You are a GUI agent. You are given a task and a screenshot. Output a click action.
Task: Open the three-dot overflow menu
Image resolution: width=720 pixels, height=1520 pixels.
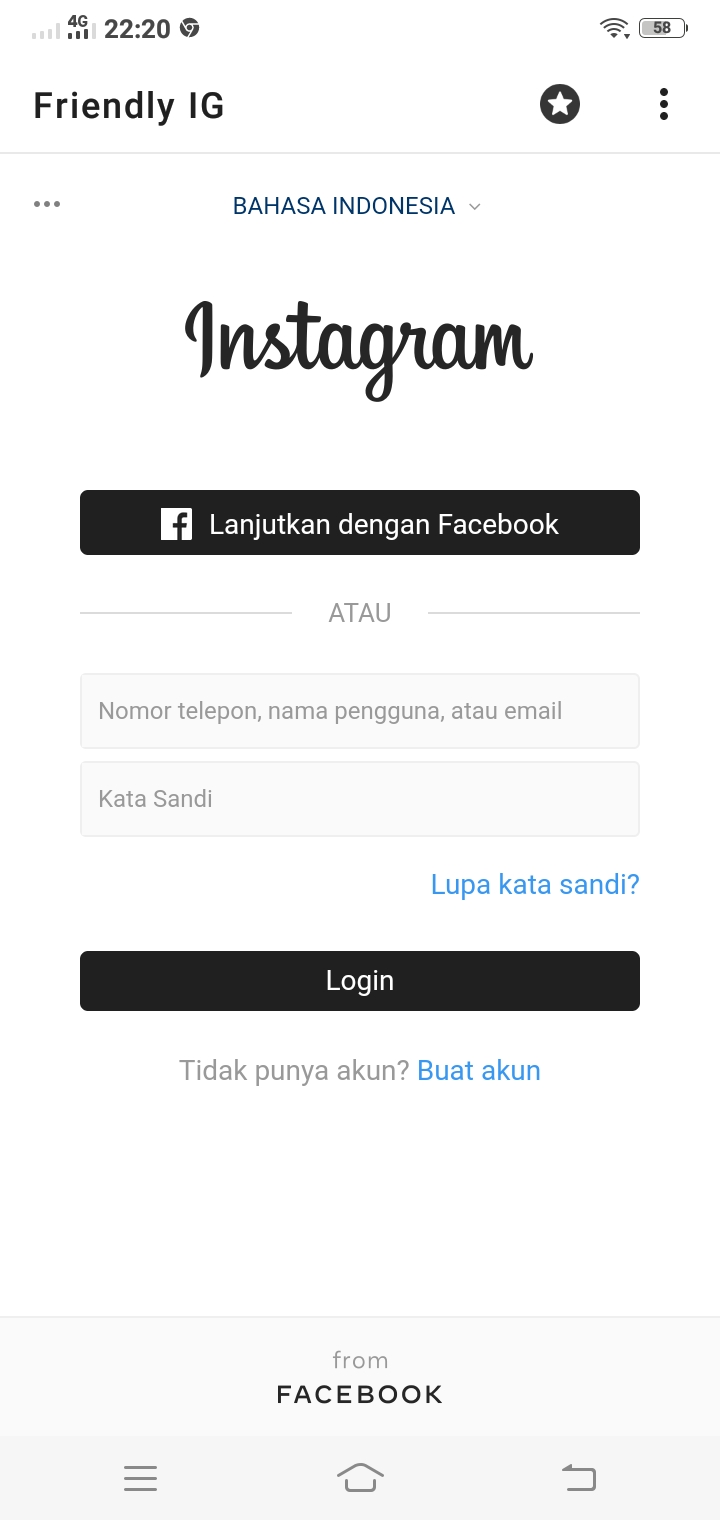pyautogui.click(x=664, y=104)
